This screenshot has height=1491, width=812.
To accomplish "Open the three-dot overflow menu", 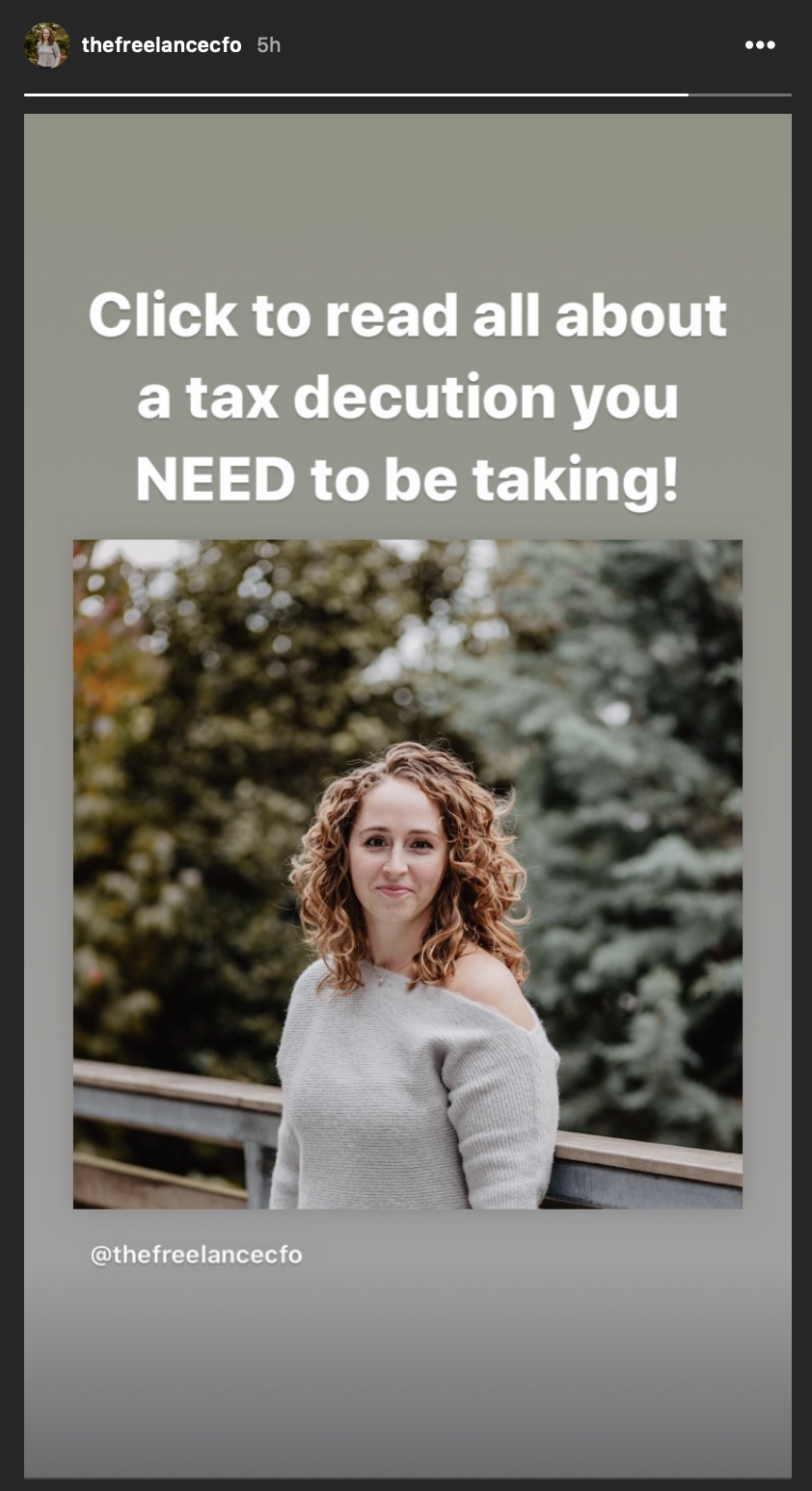I will coord(759,45).
